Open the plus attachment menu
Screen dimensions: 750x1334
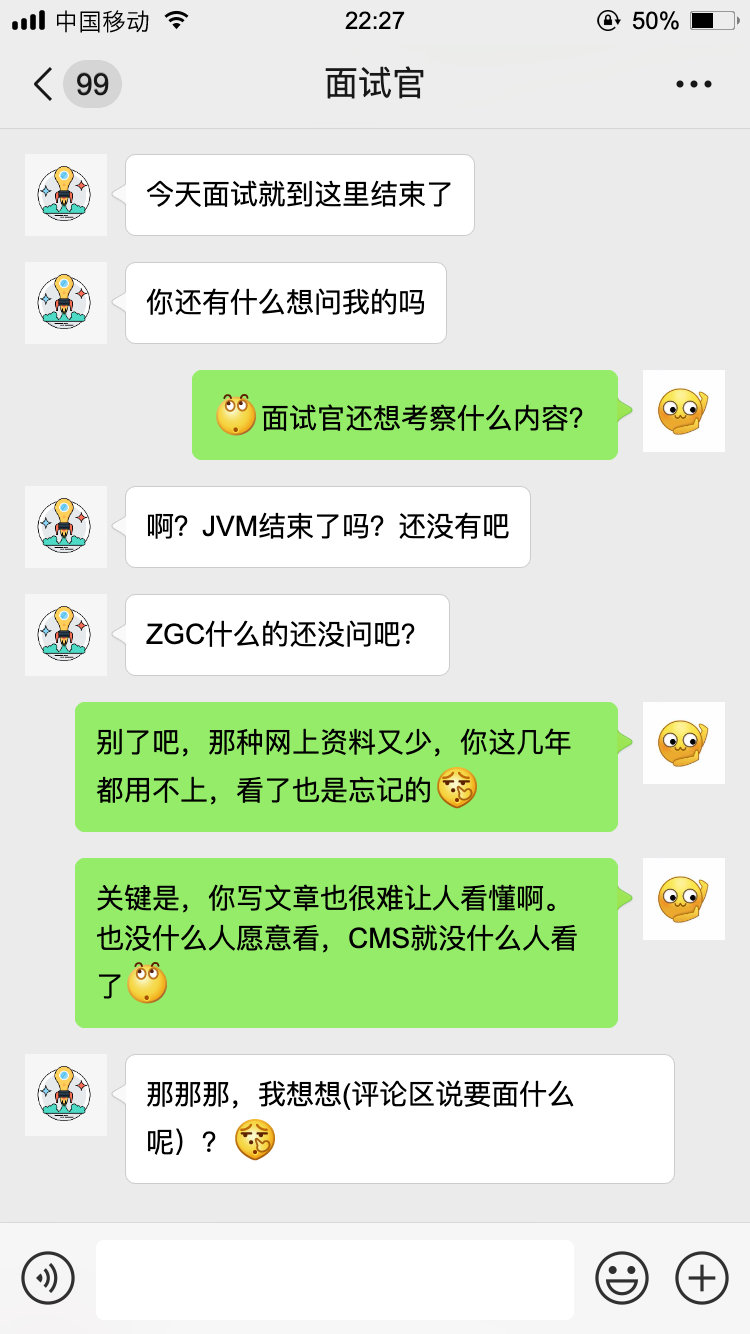pyautogui.click(x=702, y=1278)
